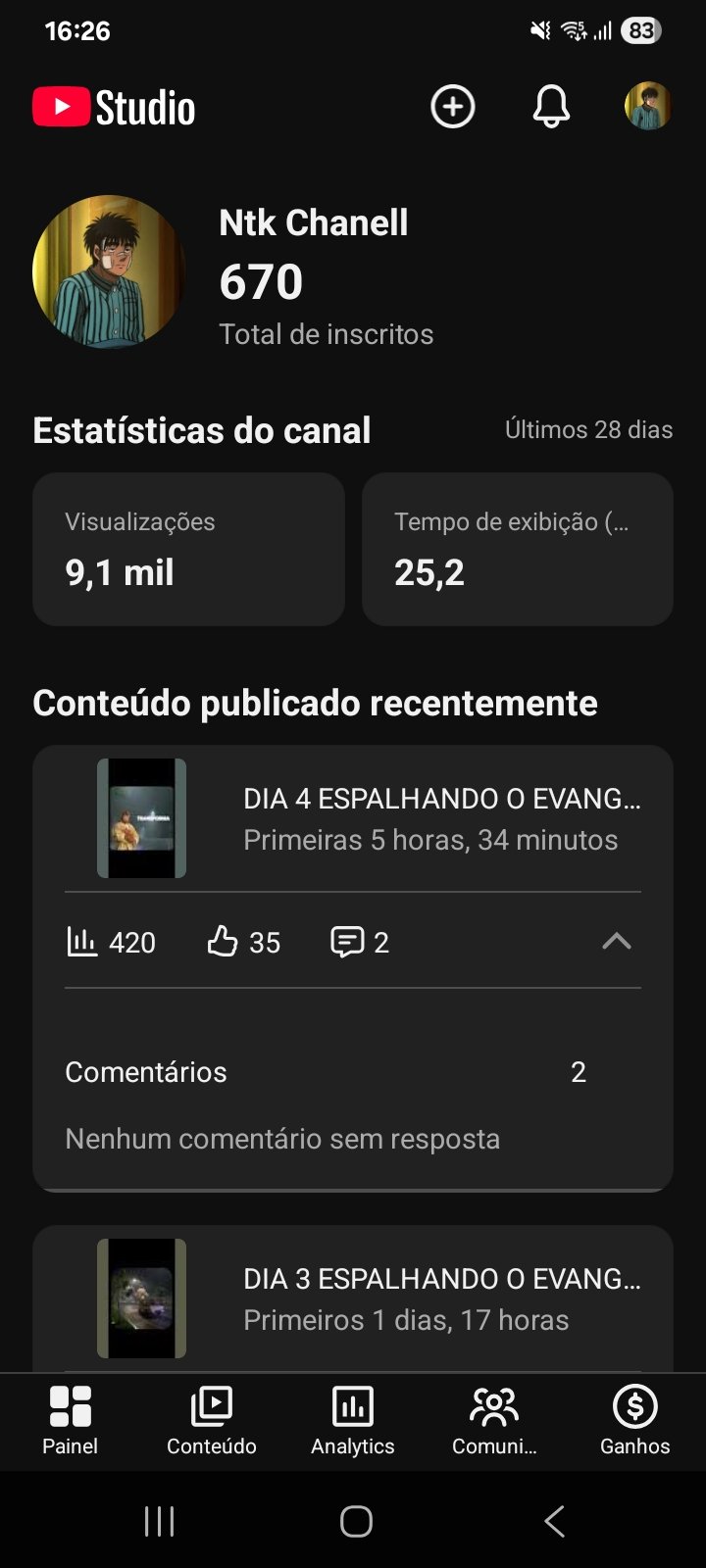Switch to the Comunidade tab
Image resolution: width=706 pixels, height=1568 pixels.
494,1421
